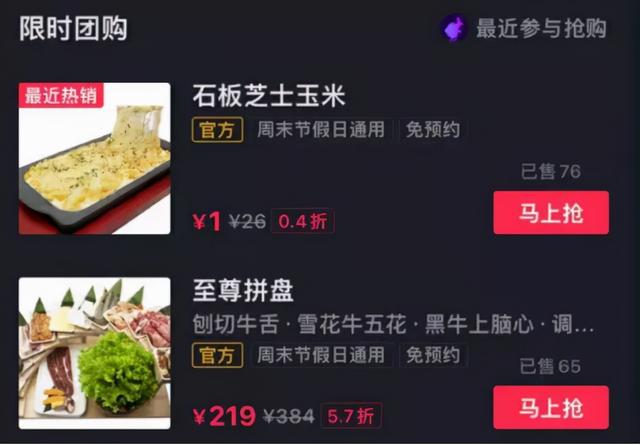640x445 pixels.
Task: View 最近参与抢购 activity
Action: (x=525, y=28)
